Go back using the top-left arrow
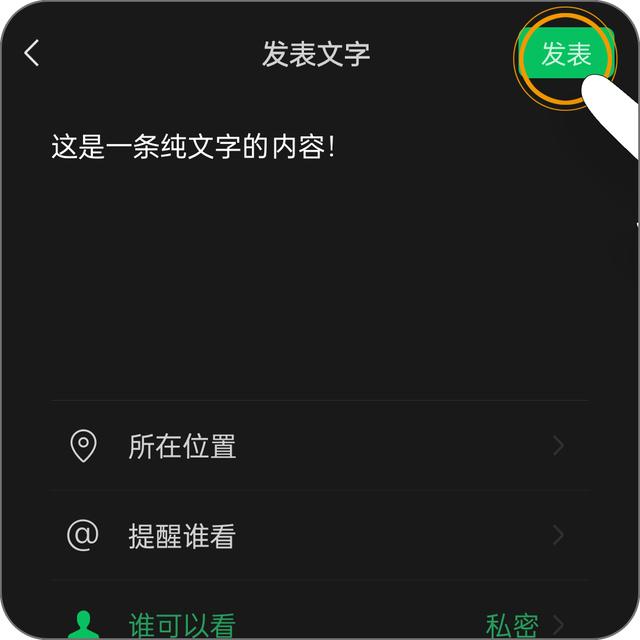Viewport: 640px width, 640px height. coord(32,53)
